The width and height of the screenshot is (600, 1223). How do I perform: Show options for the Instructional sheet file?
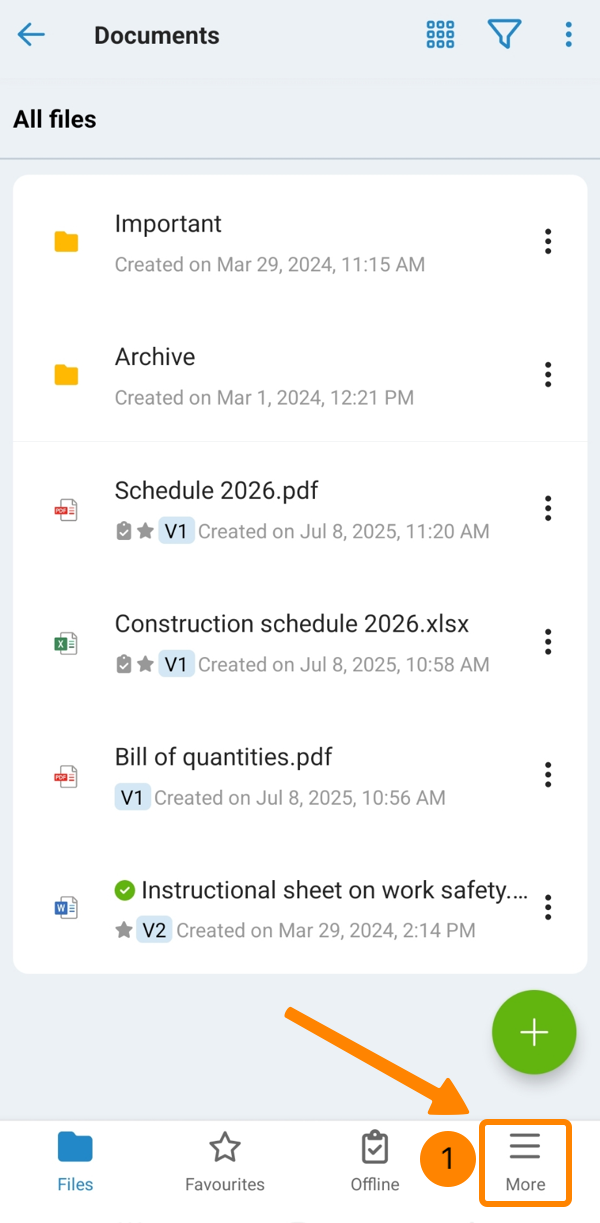(x=547, y=907)
